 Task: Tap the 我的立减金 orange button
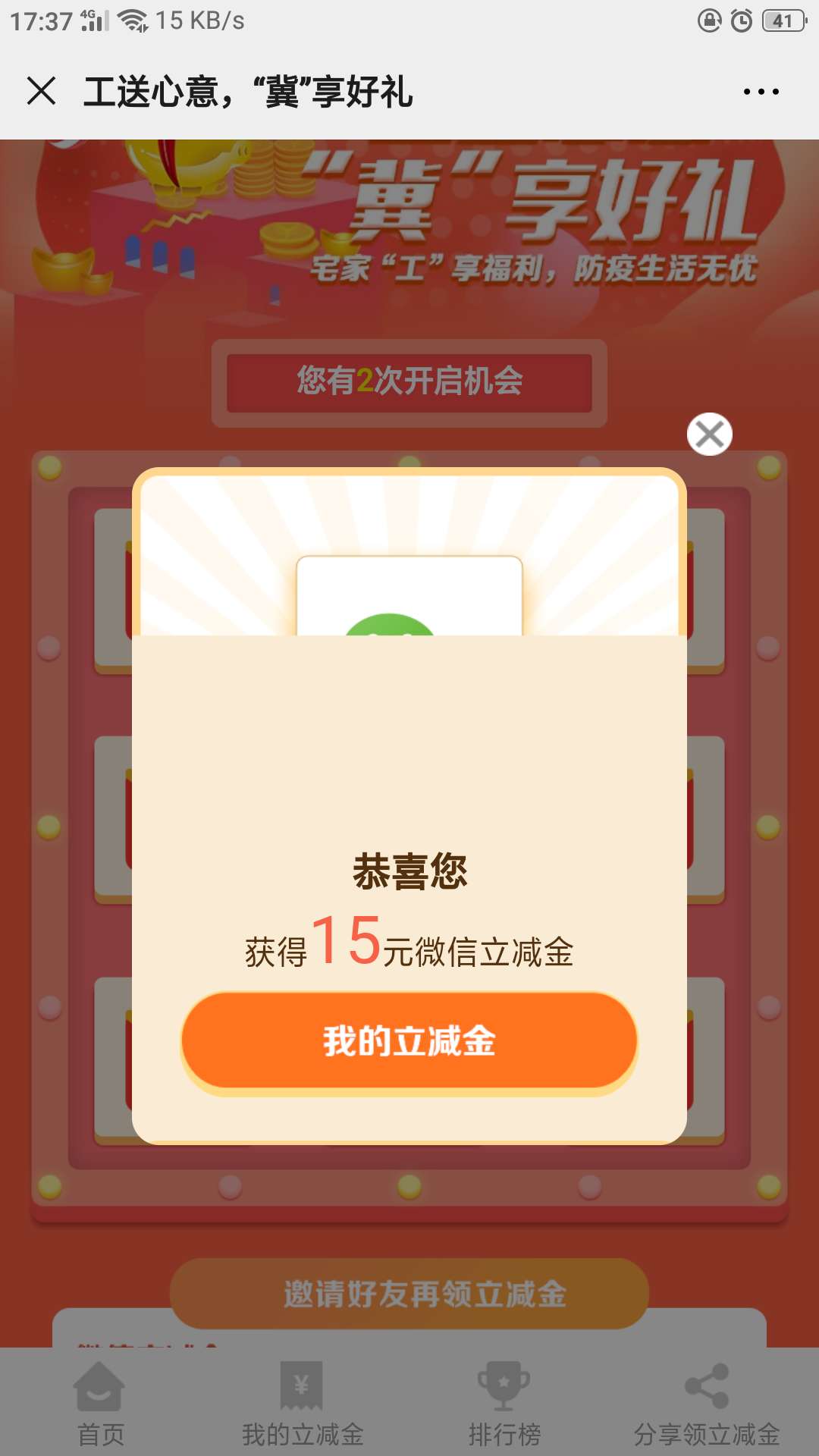tap(409, 1041)
